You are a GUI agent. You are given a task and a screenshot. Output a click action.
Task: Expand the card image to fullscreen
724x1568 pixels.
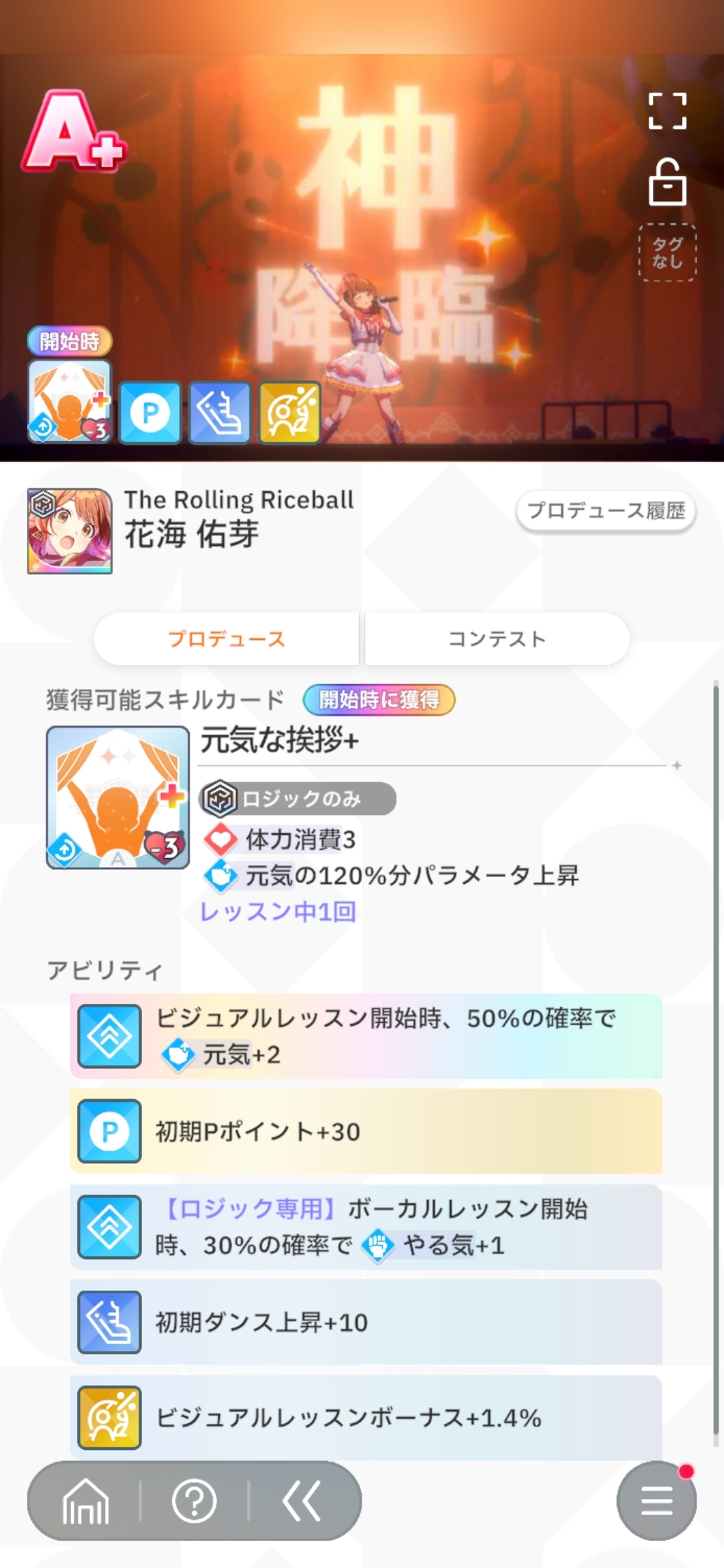[x=667, y=111]
